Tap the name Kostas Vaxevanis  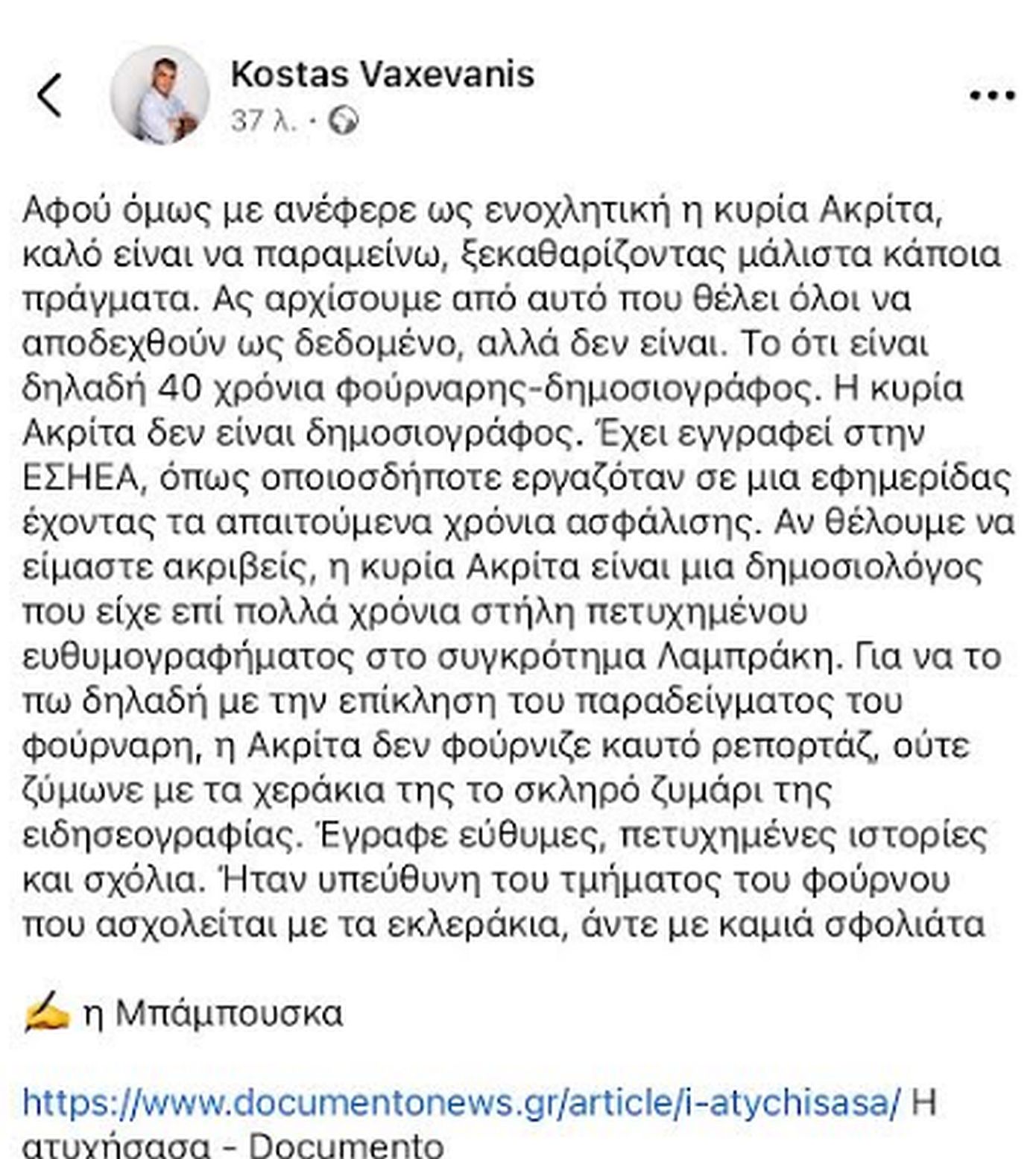point(382,75)
